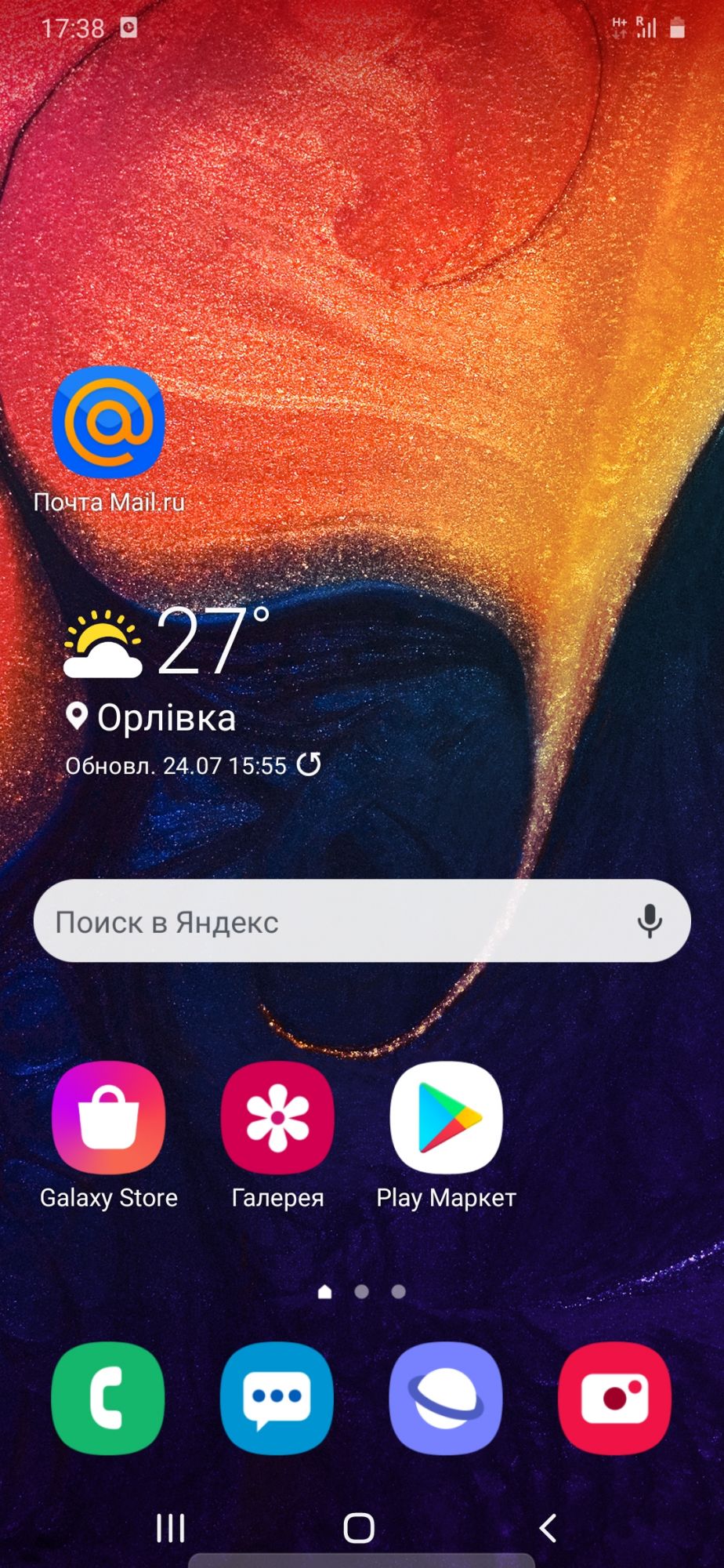Tap the navigation back button
This screenshot has width=724, height=1568.
(x=548, y=1527)
